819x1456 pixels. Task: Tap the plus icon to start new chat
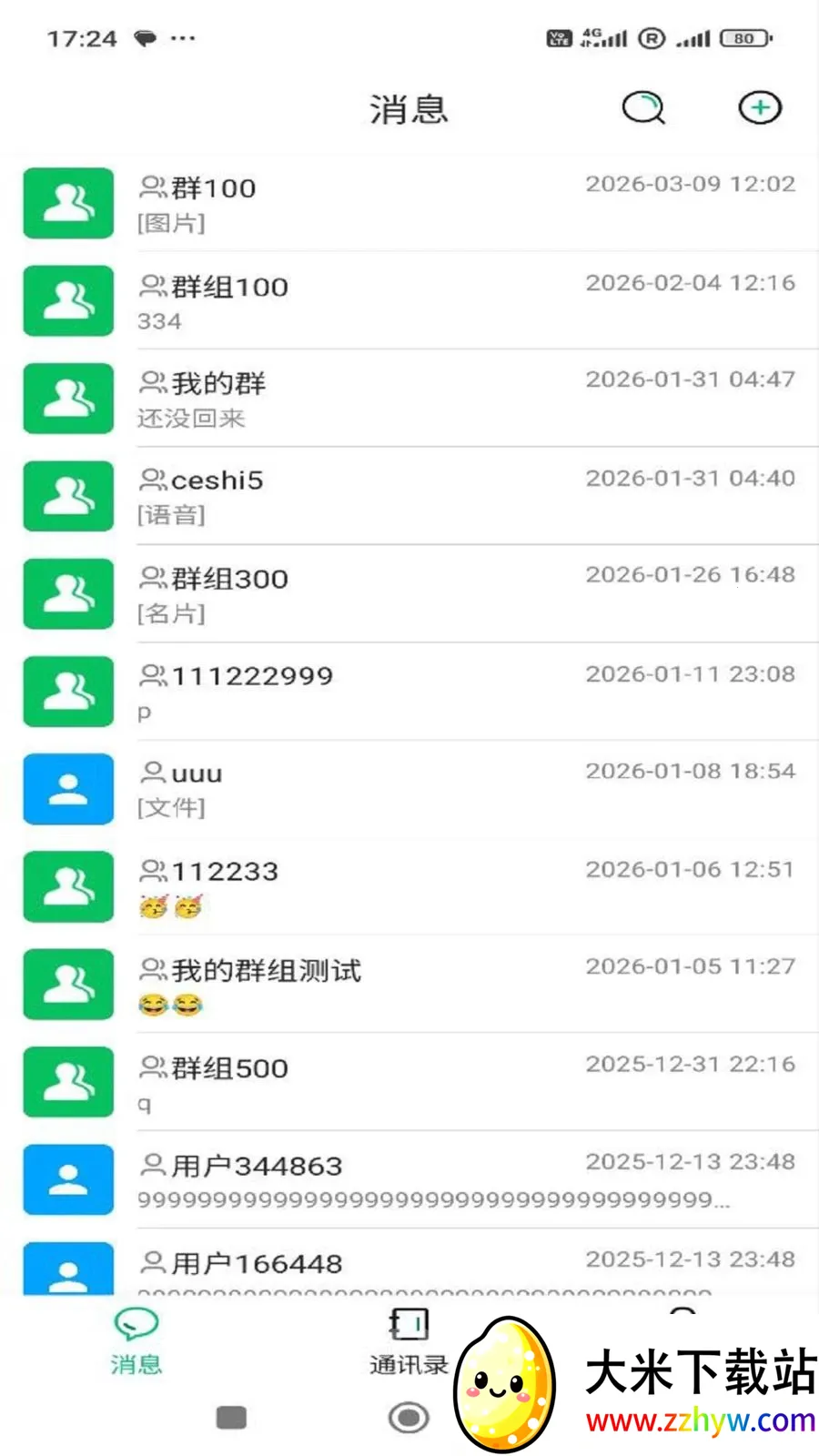tap(759, 107)
